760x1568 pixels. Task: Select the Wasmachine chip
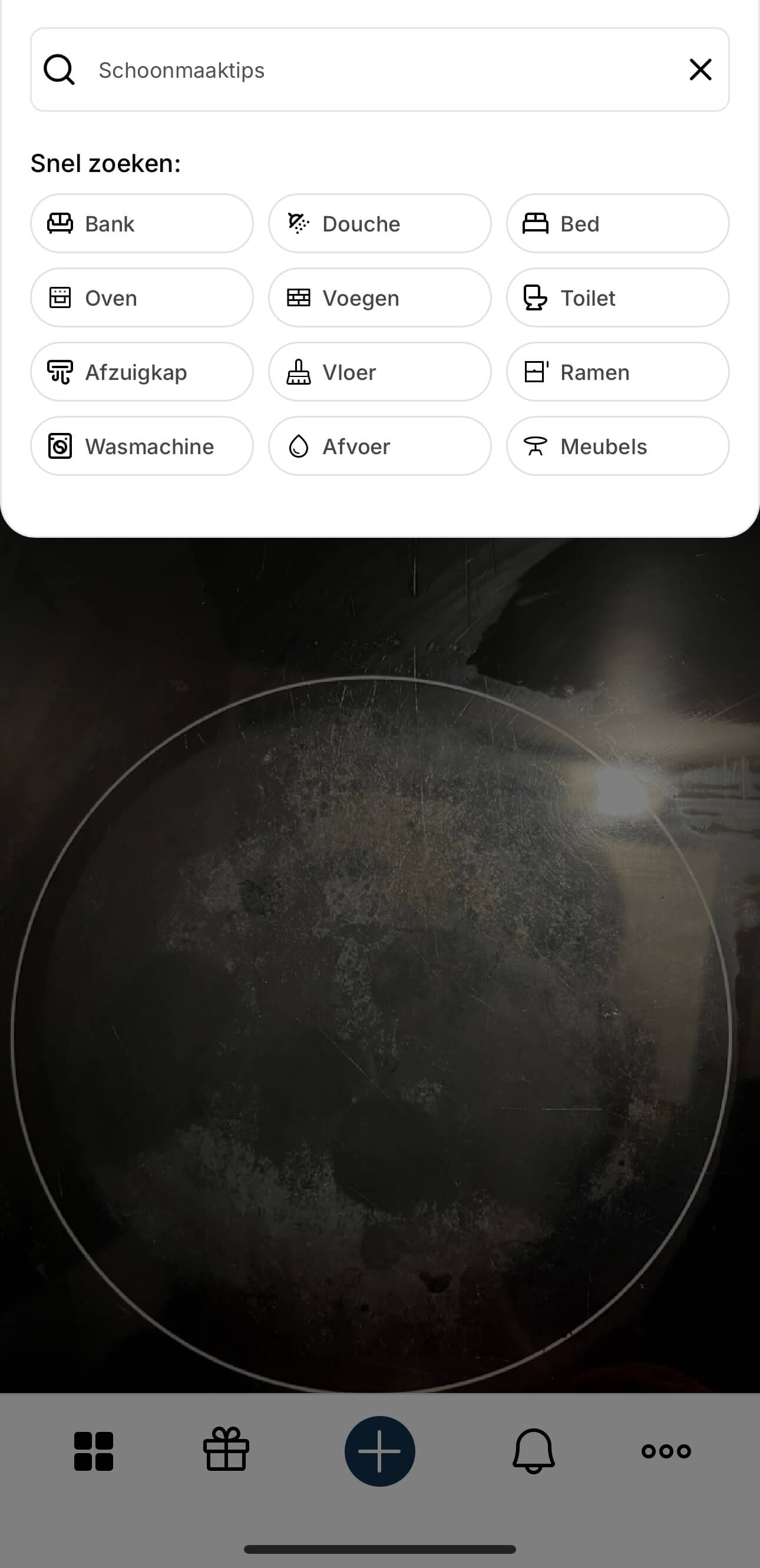coord(142,446)
